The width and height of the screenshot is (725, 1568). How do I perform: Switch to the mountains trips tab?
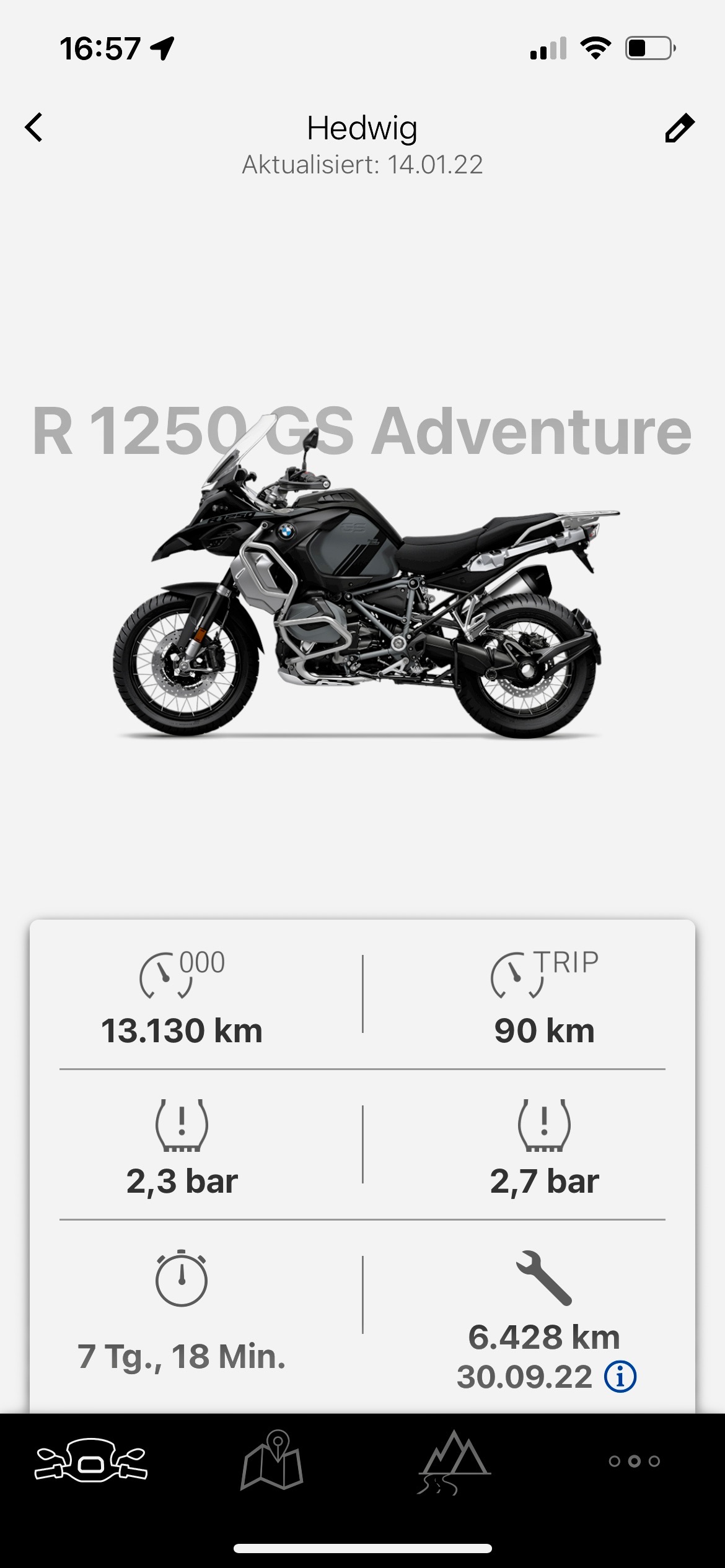[454, 1461]
